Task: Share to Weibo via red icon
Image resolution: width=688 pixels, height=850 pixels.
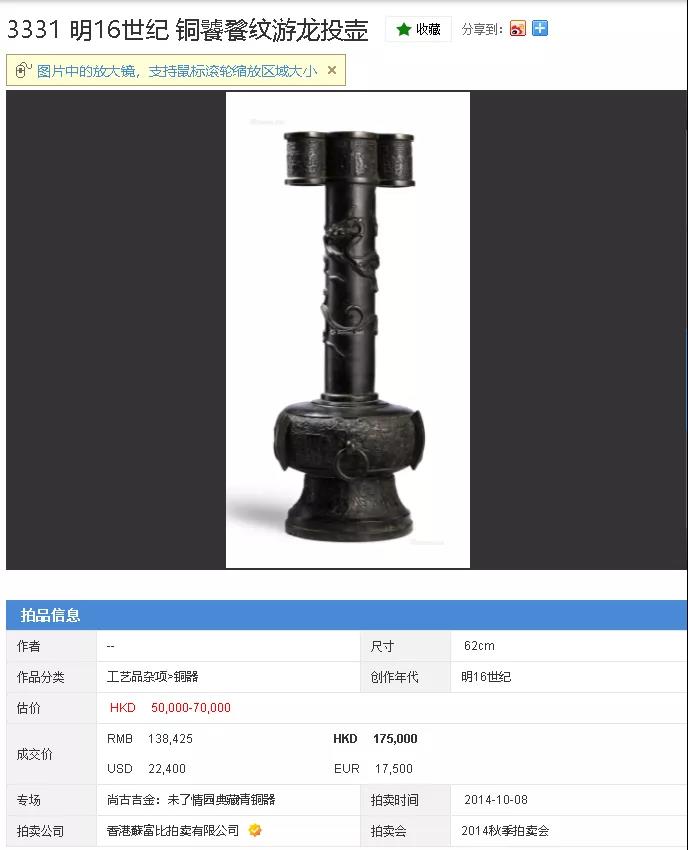Action: (x=517, y=29)
